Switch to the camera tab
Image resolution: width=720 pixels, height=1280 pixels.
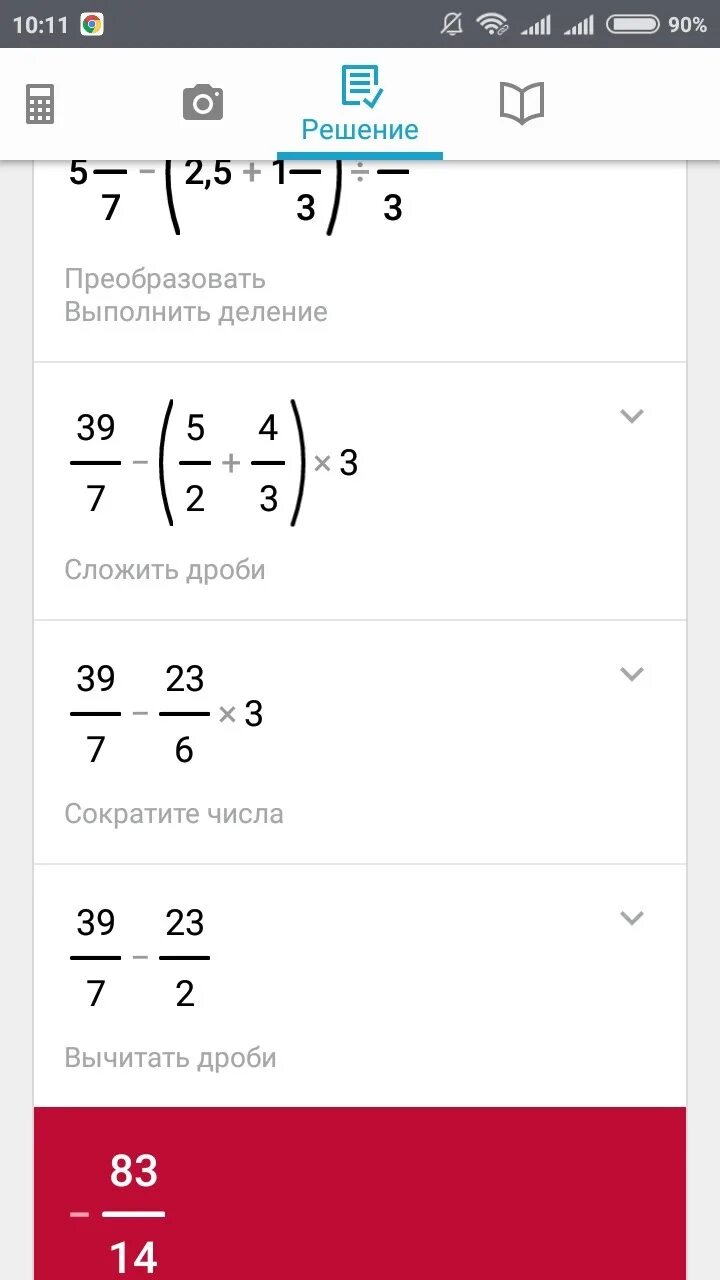tap(203, 103)
